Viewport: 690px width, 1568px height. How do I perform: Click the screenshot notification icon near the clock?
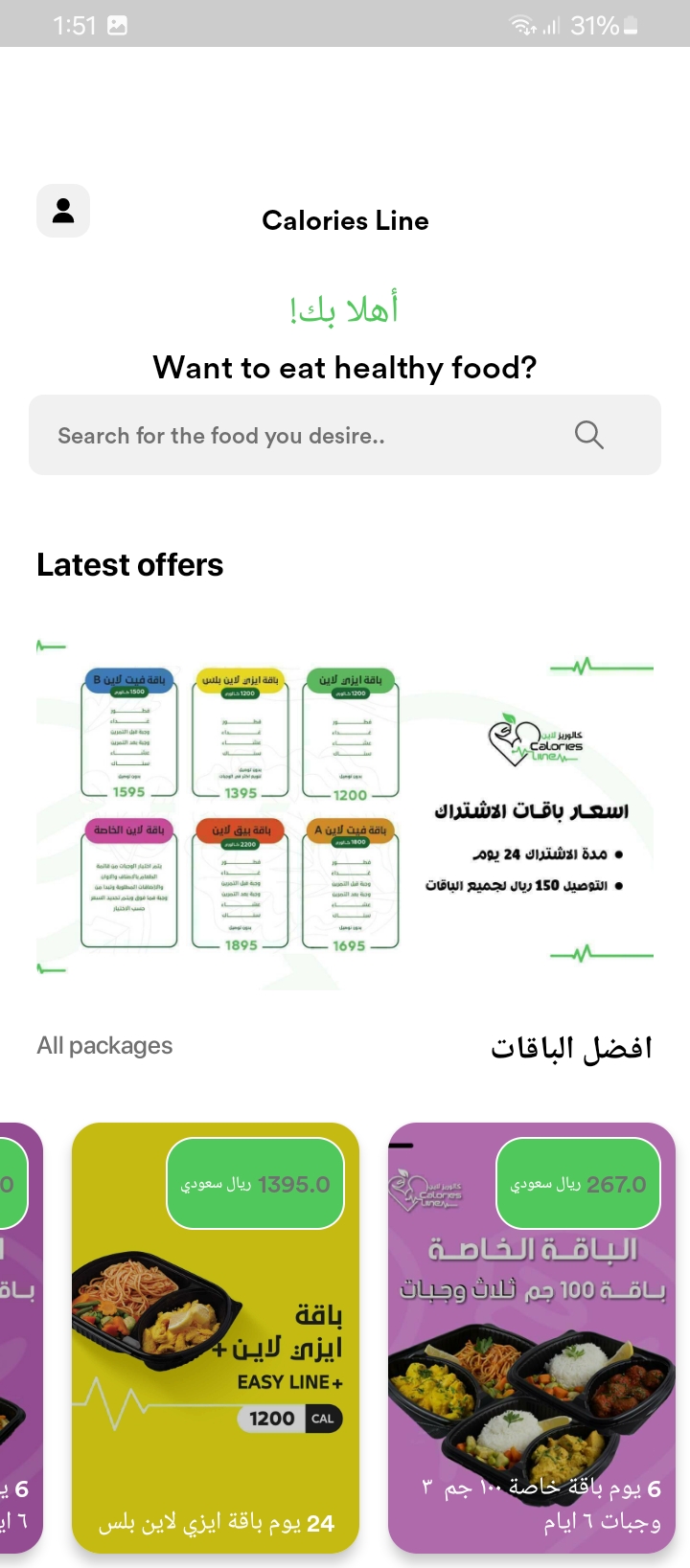click(x=117, y=25)
